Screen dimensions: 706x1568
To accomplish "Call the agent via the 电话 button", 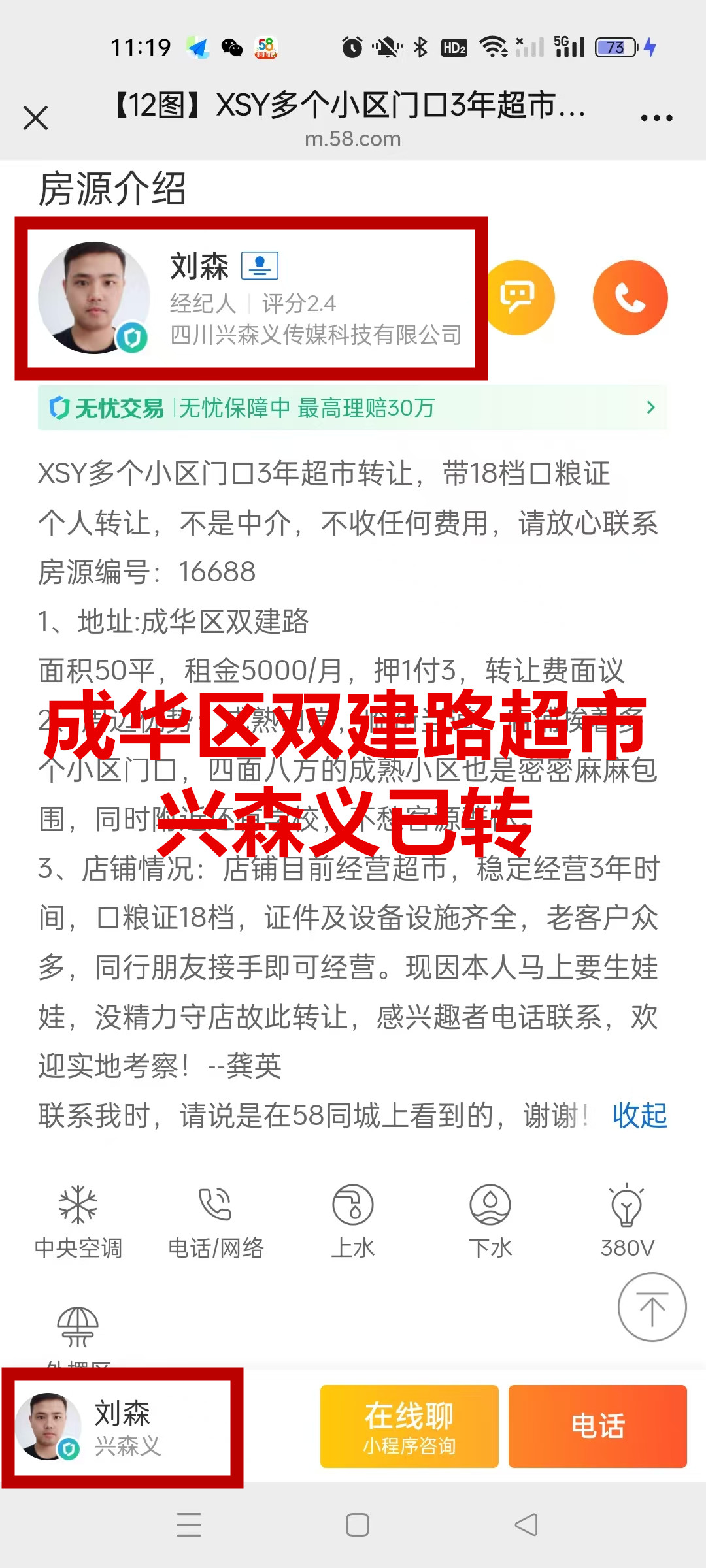I will click(x=597, y=1426).
